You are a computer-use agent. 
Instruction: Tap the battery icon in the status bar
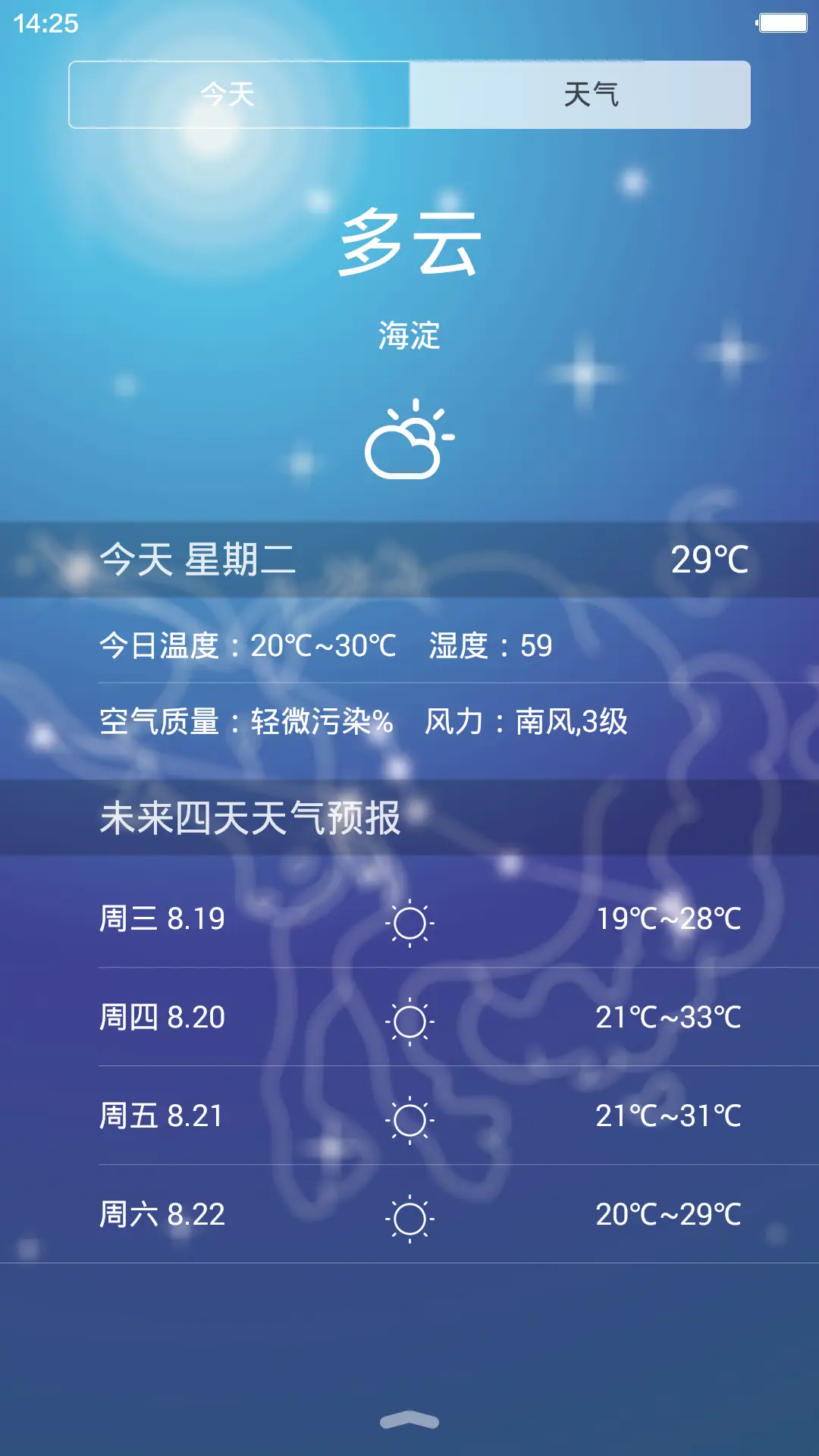coord(783,23)
